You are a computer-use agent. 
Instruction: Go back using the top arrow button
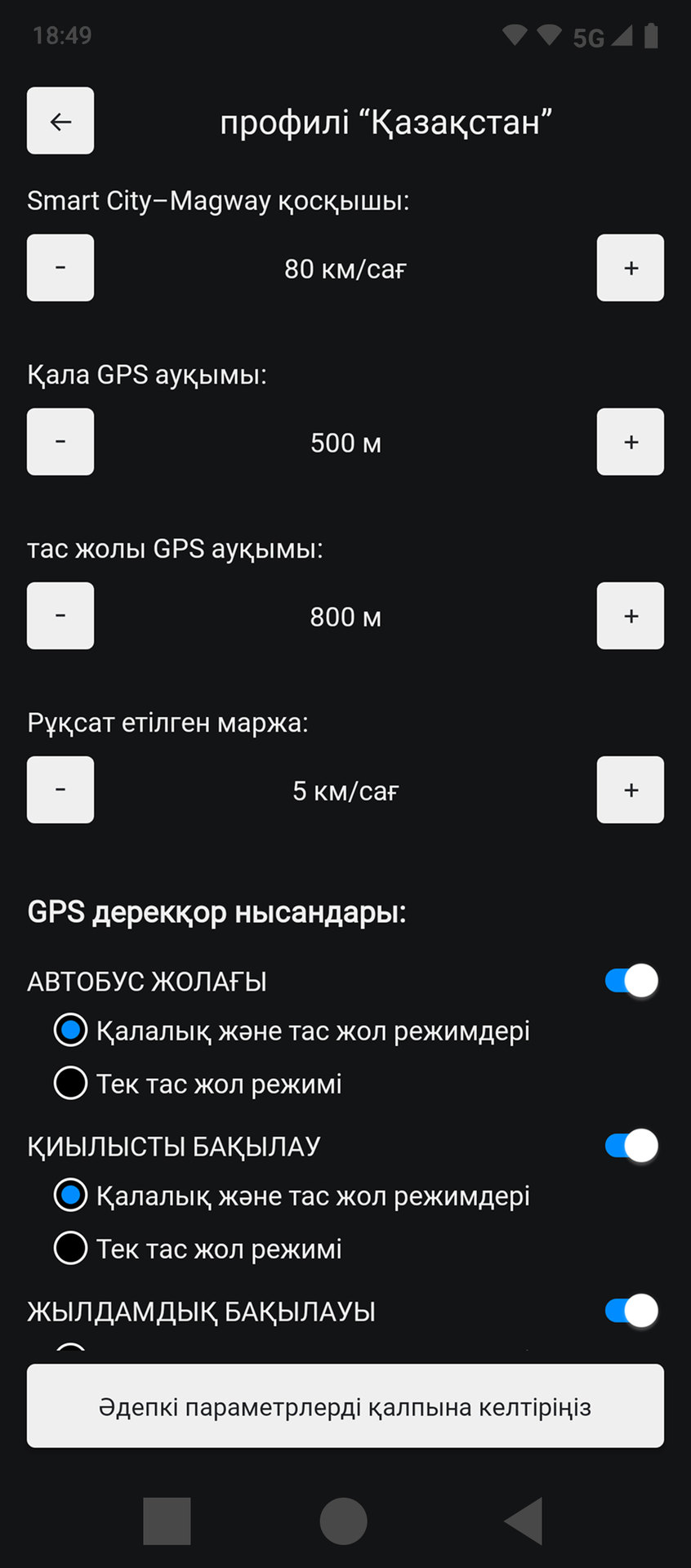click(x=60, y=121)
